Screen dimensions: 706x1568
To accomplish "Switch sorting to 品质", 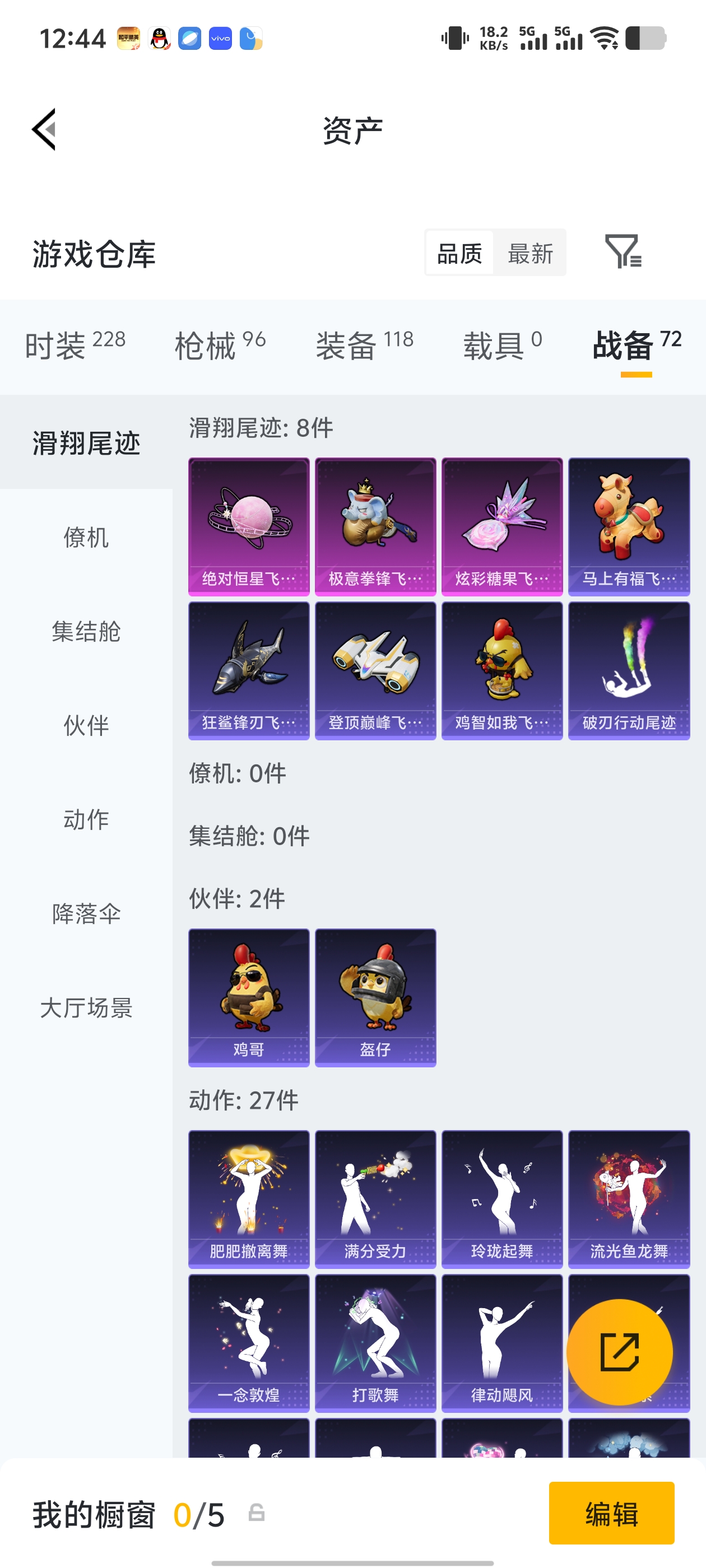I will 461,254.
